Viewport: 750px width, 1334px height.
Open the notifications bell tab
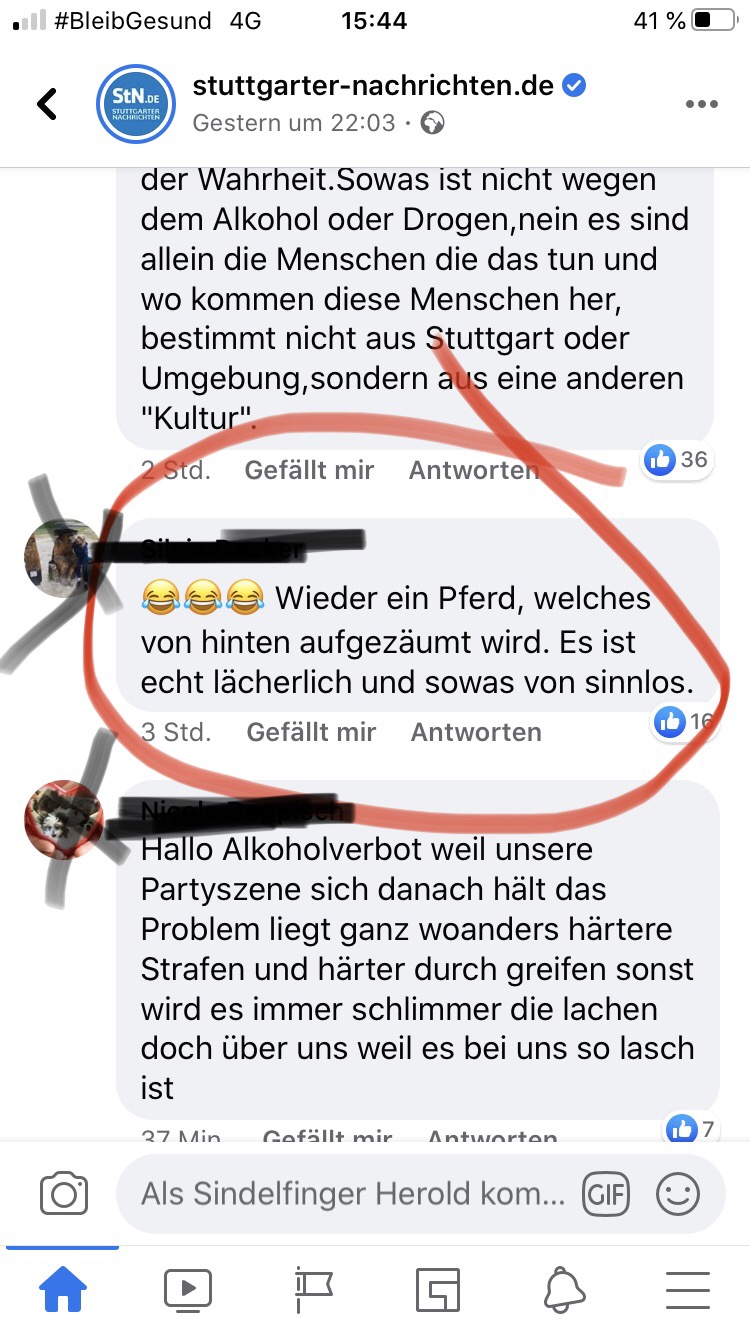point(564,1290)
